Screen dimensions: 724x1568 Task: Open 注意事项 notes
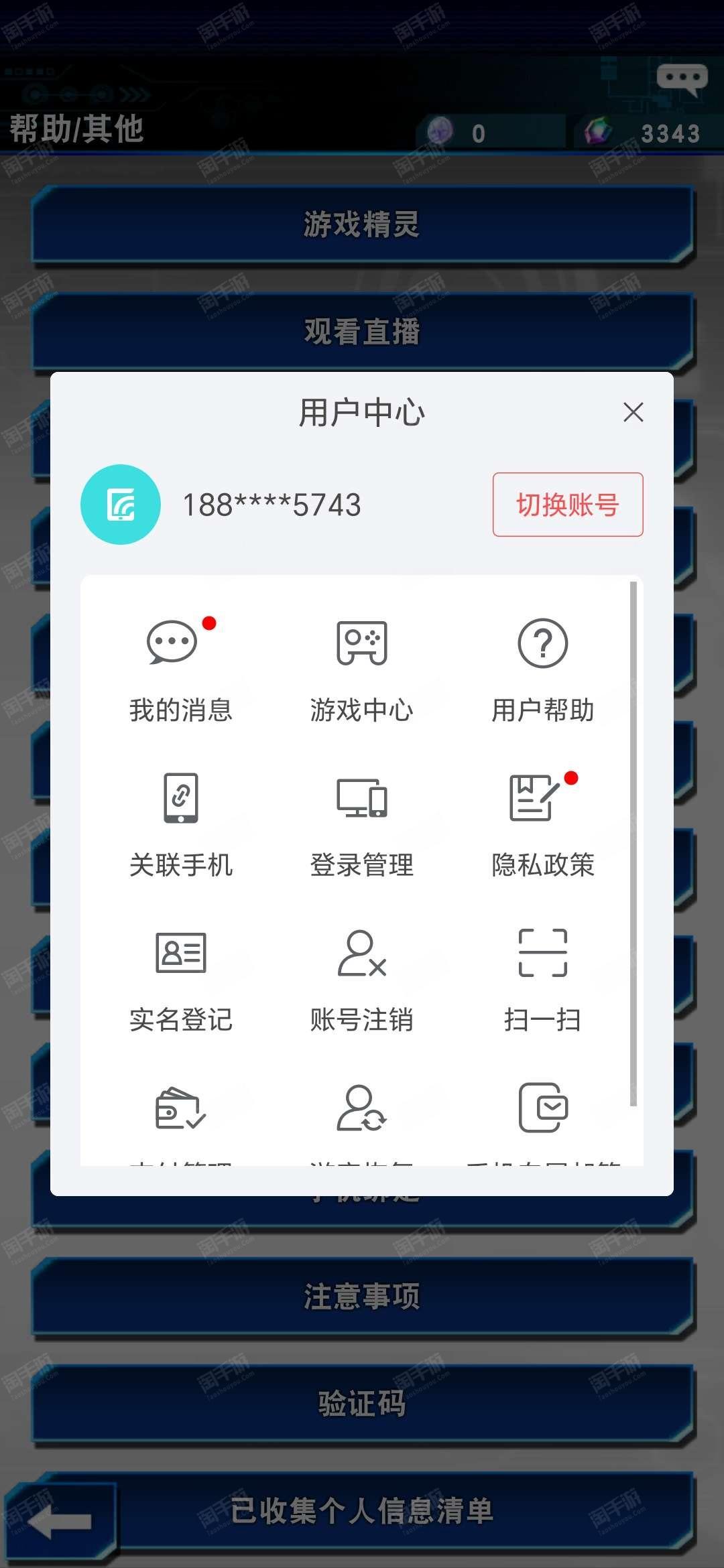coord(362,1297)
